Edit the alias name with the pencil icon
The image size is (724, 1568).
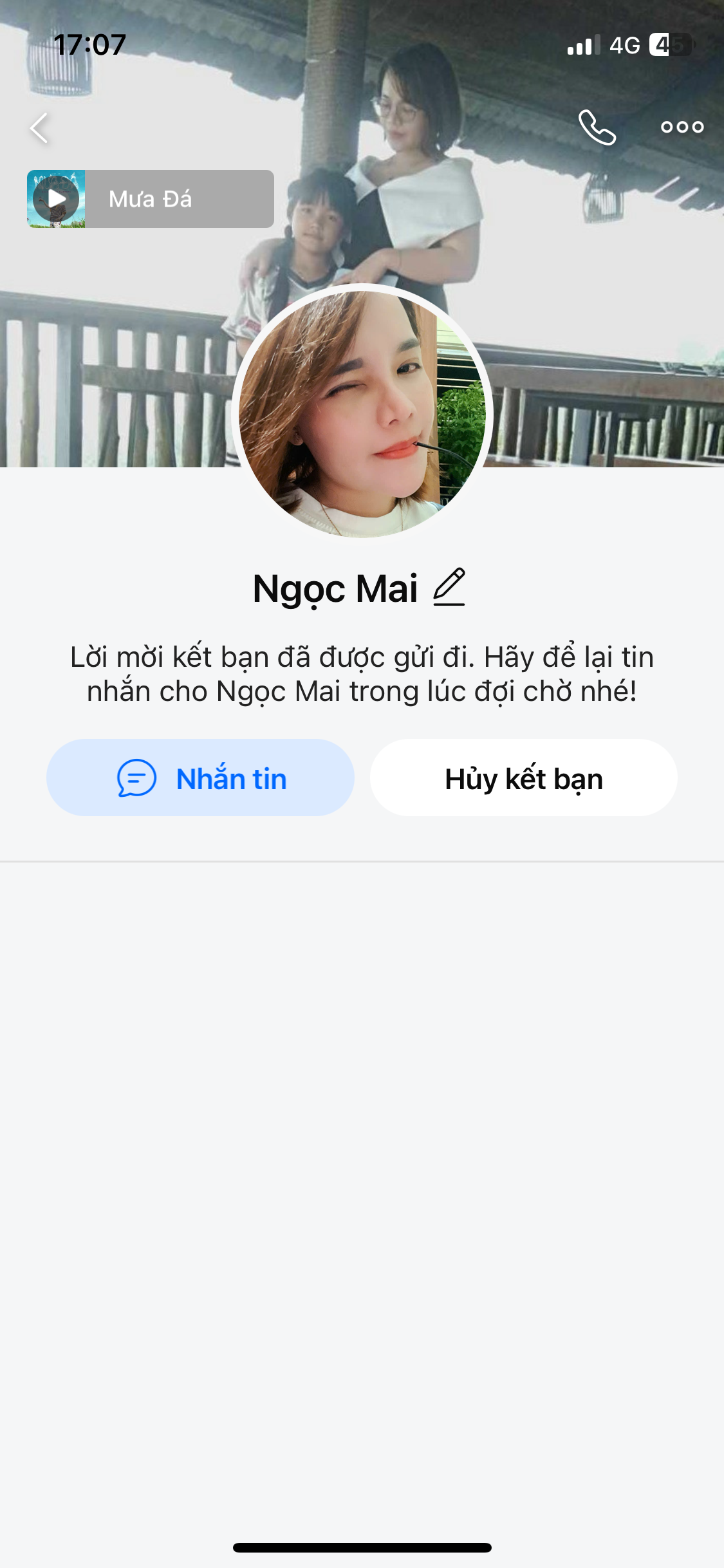coord(449,587)
